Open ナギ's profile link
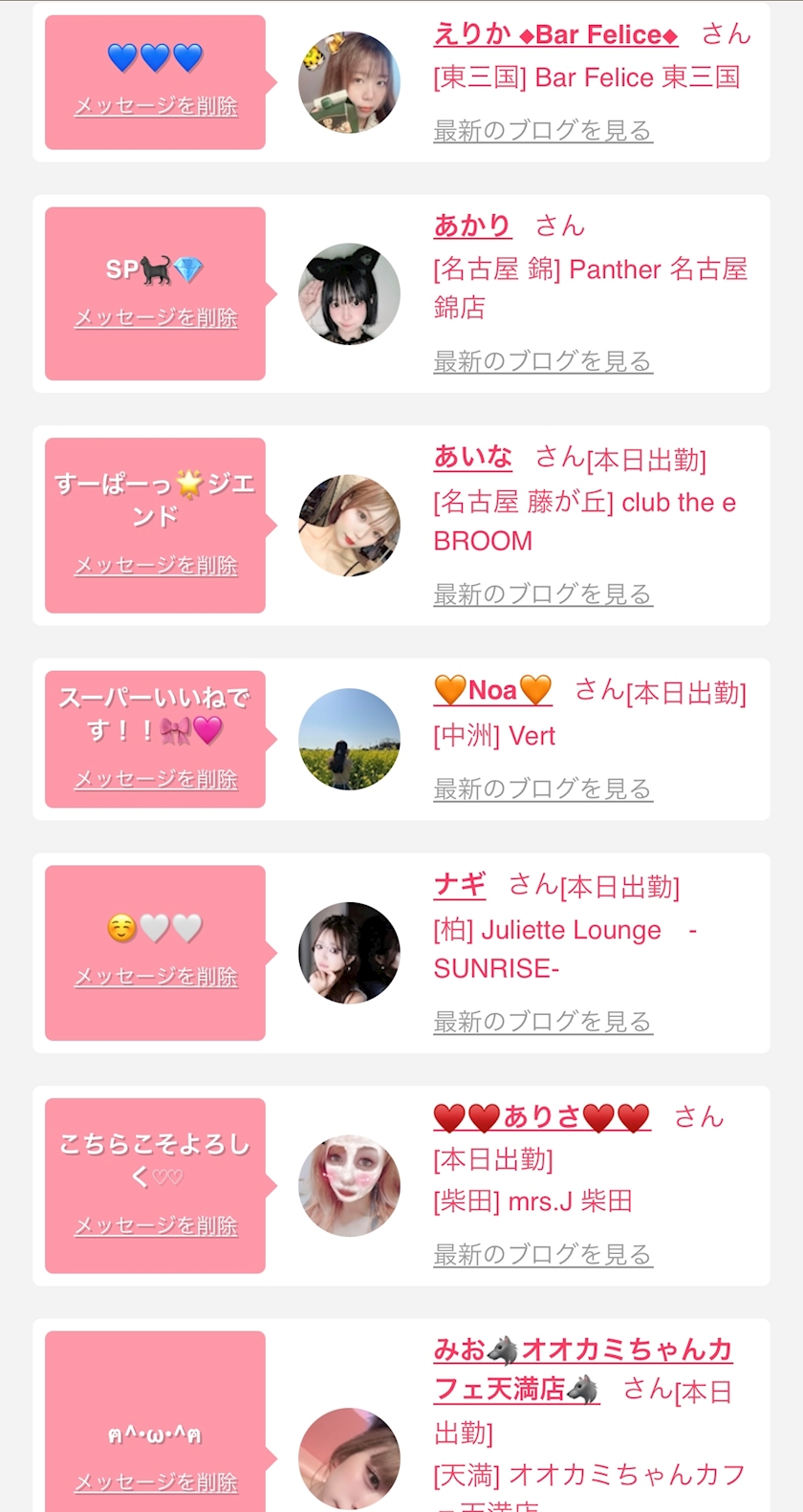This screenshot has height=1512, width=803. click(459, 885)
